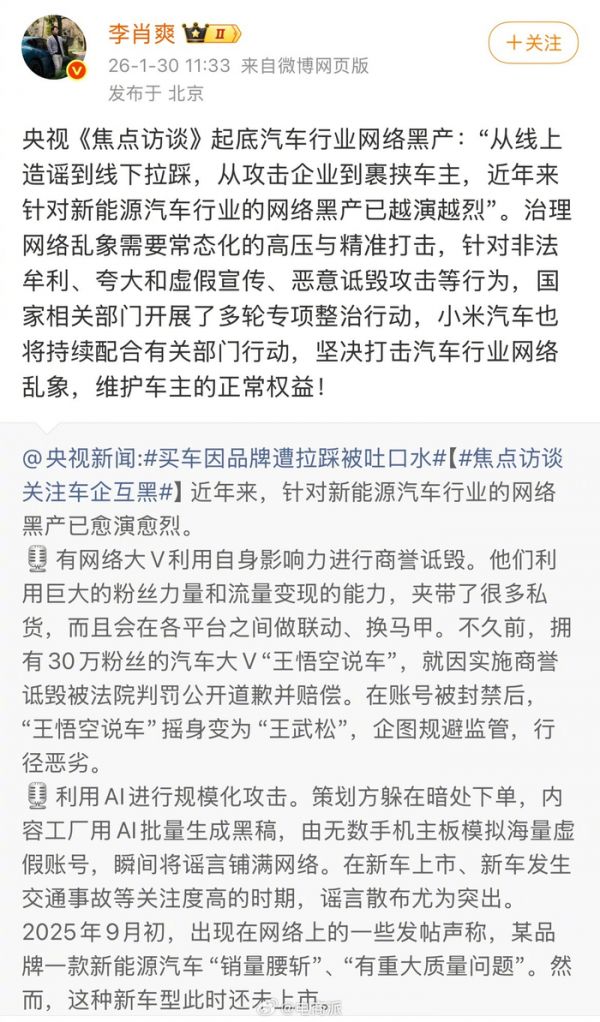The height and width of the screenshot is (1022, 600).
Task: Follow 李肖爽 with the 关注 button
Action: (533, 43)
